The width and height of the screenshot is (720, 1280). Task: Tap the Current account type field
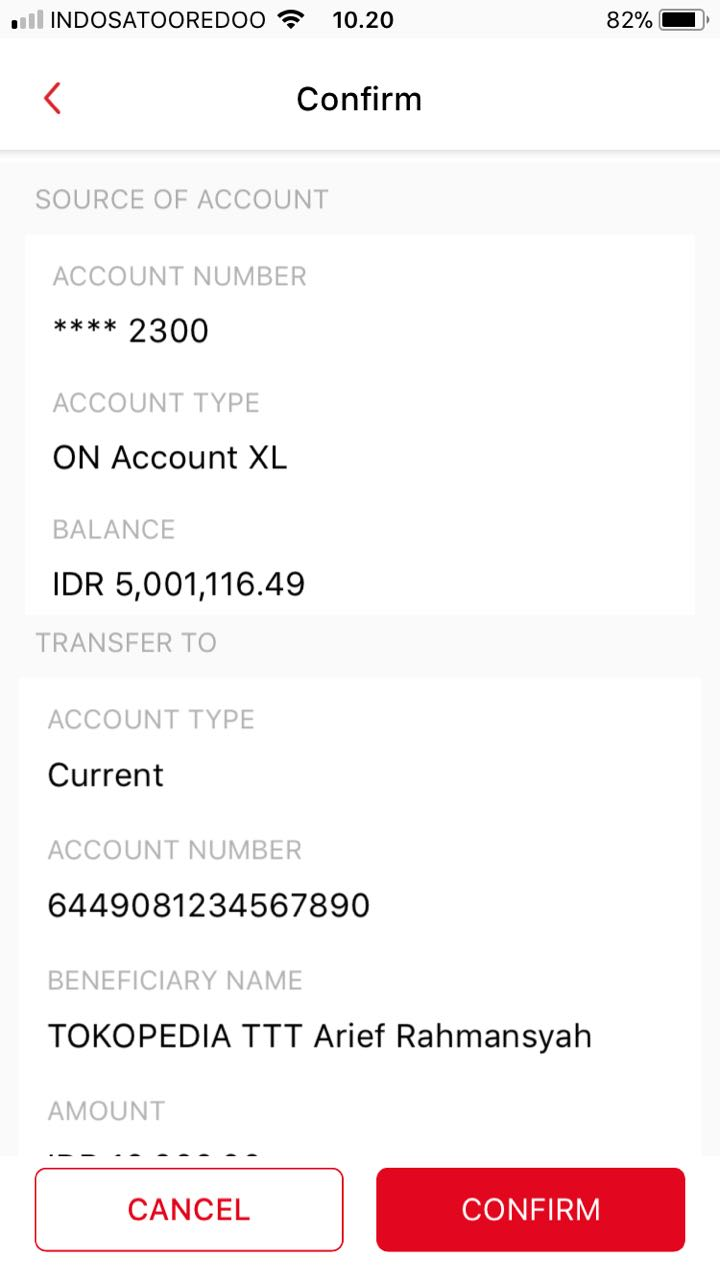tap(104, 774)
